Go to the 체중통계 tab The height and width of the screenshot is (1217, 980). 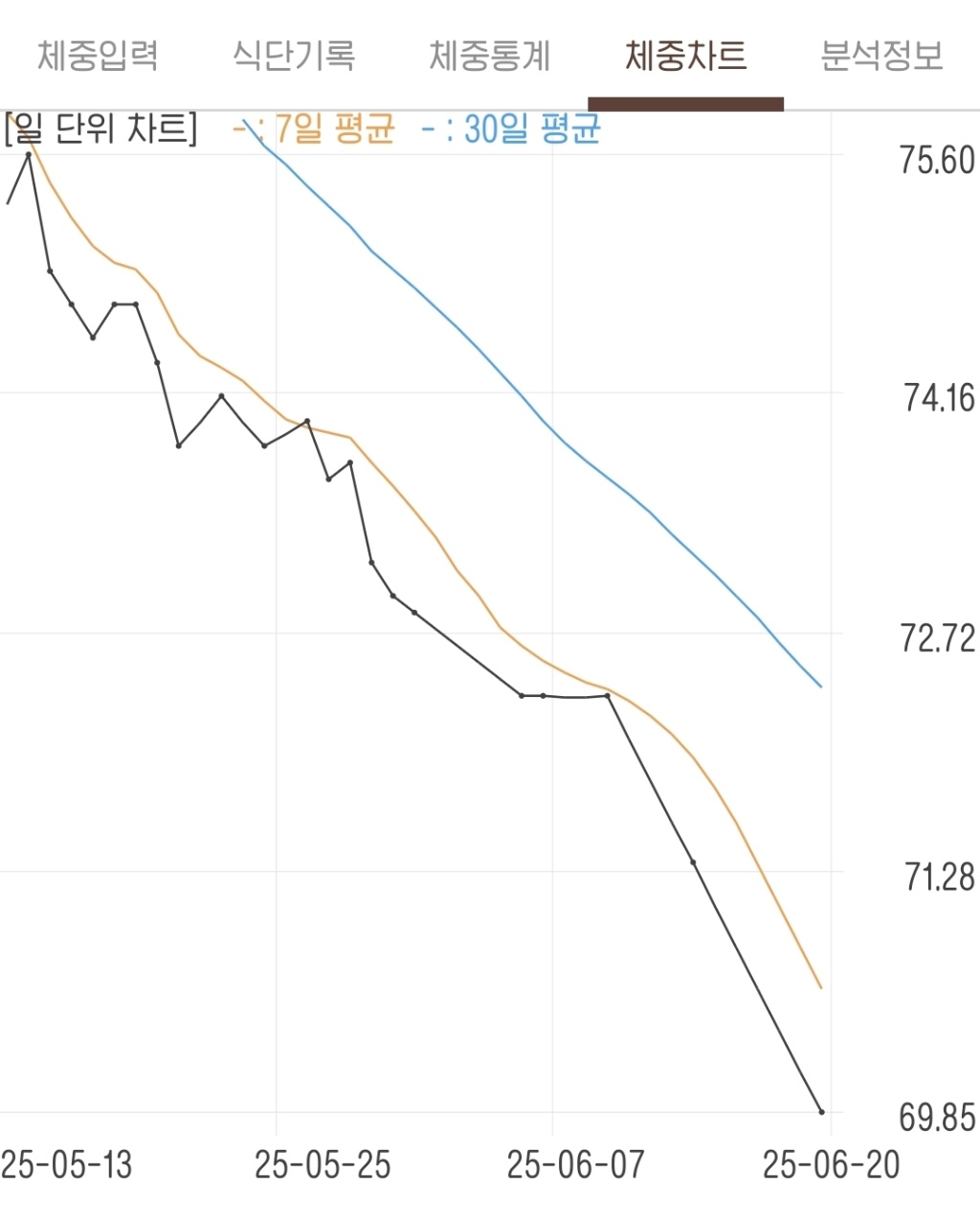pyautogui.click(x=490, y=56)
